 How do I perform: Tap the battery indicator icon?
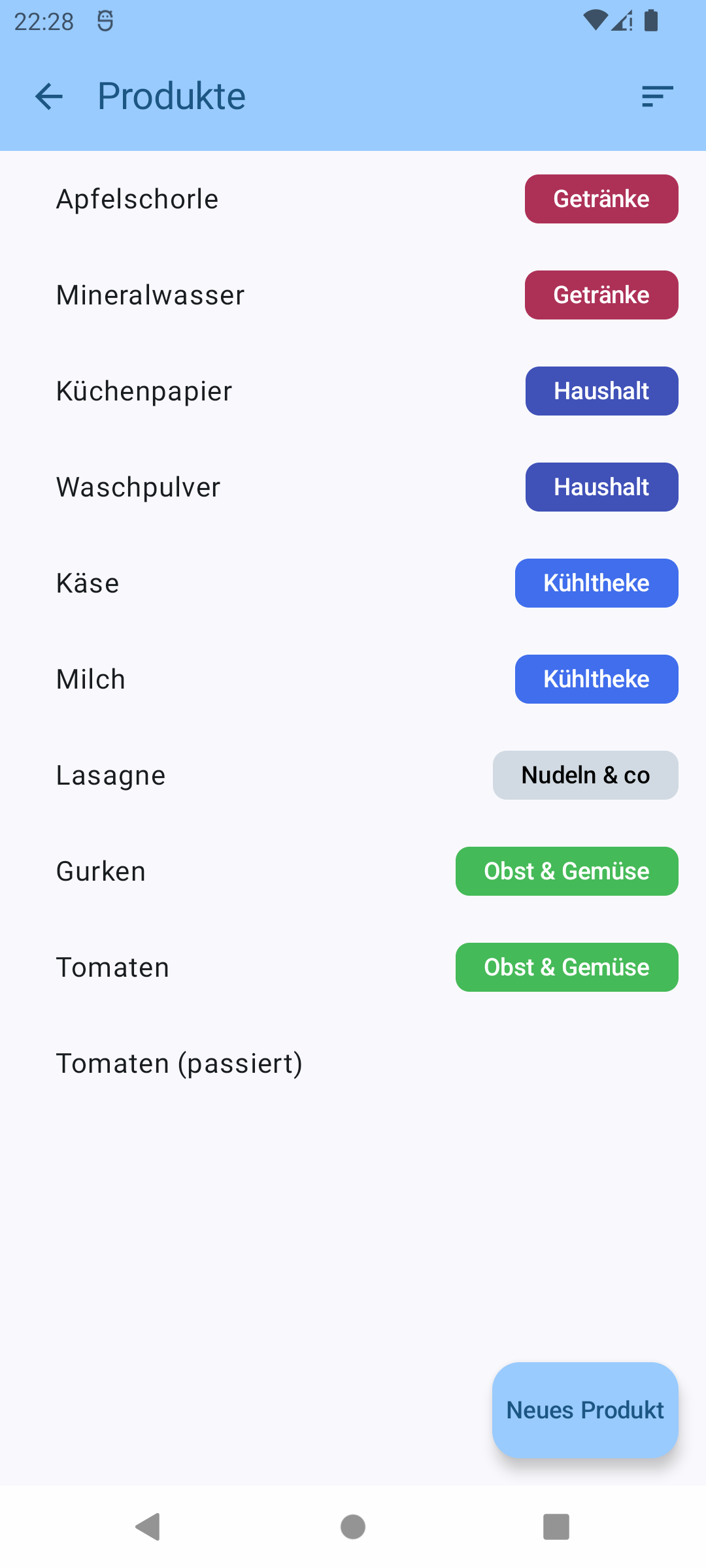pos(651,22)
